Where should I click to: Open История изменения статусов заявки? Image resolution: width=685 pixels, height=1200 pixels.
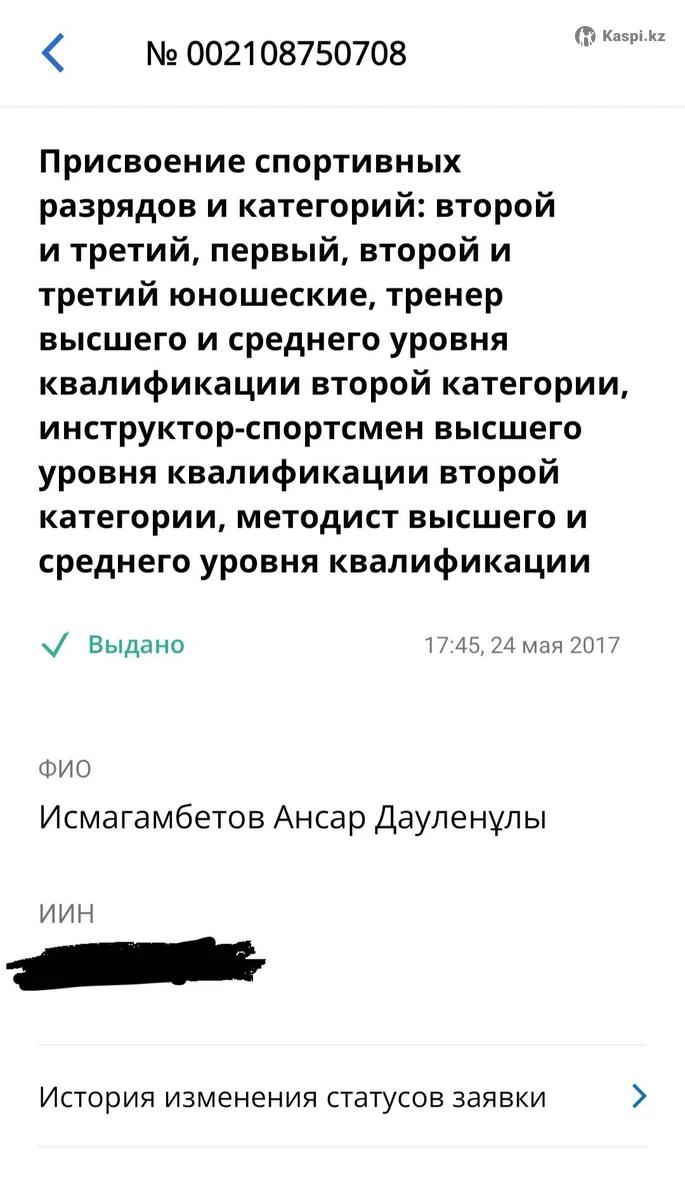coord(342,1097)
